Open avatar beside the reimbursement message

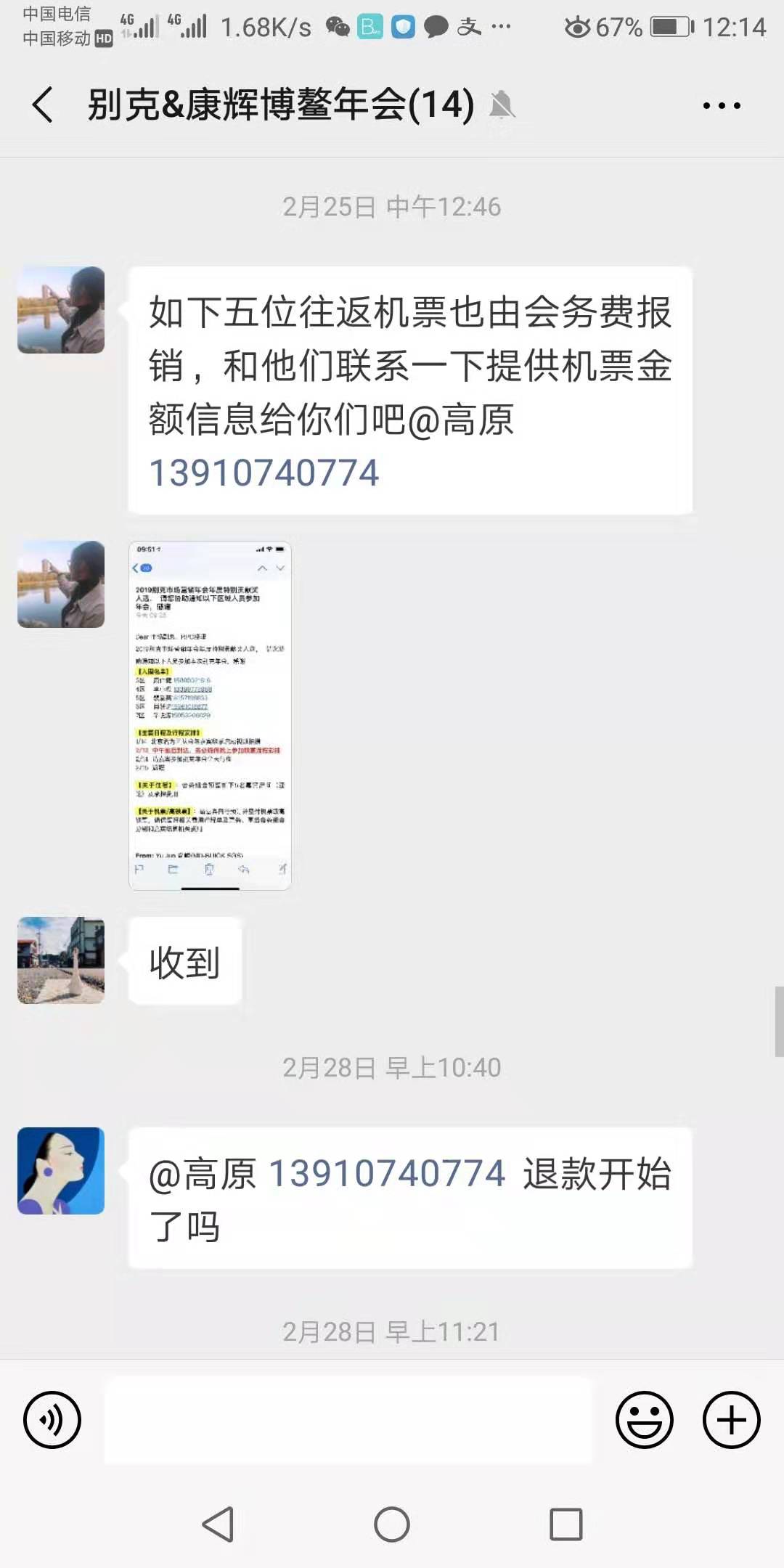pos(61,310)
